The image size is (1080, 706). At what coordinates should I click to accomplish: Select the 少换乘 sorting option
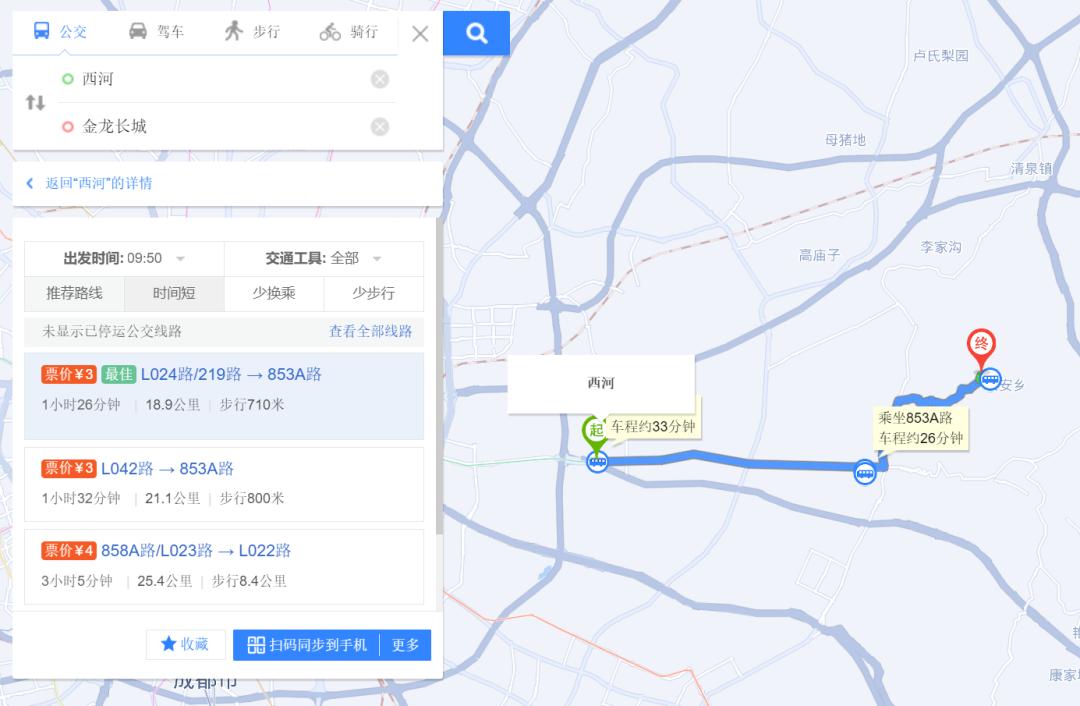pos(273,293)
